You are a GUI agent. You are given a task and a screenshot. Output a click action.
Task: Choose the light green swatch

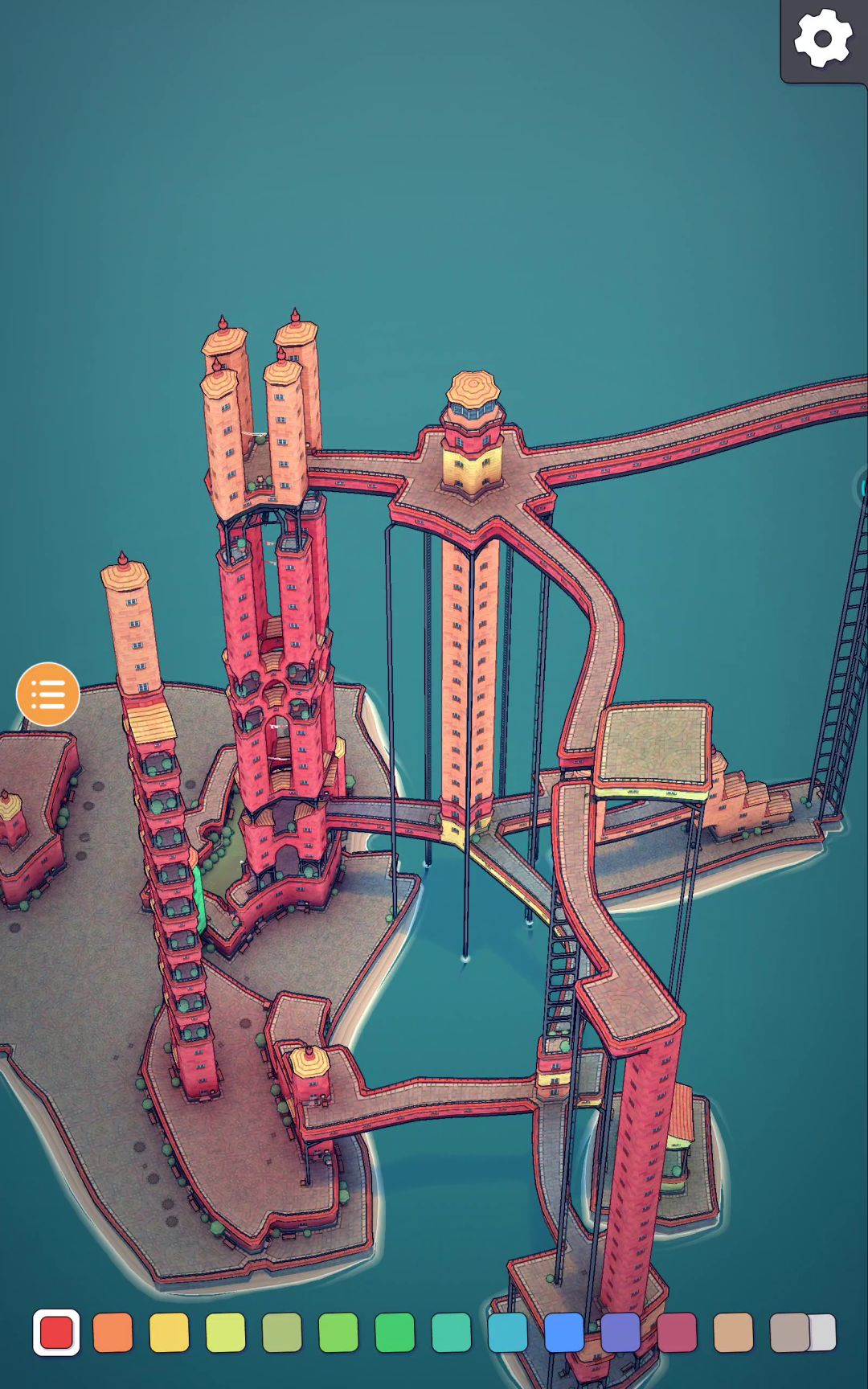pos(338,1333)
